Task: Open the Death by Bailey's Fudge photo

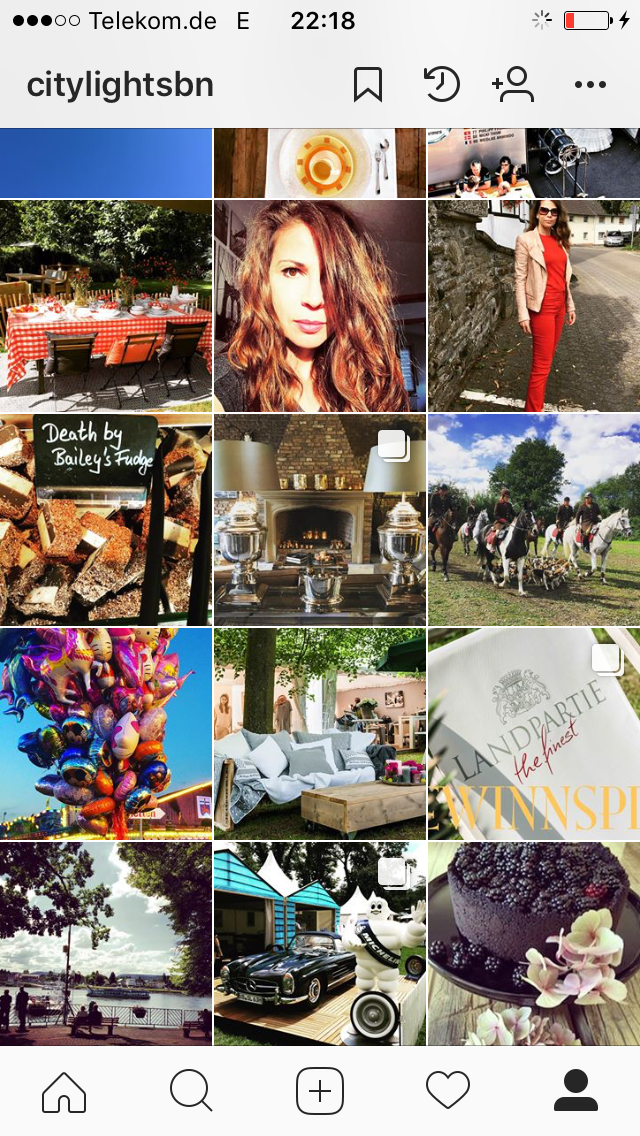Action: [106, 519]
